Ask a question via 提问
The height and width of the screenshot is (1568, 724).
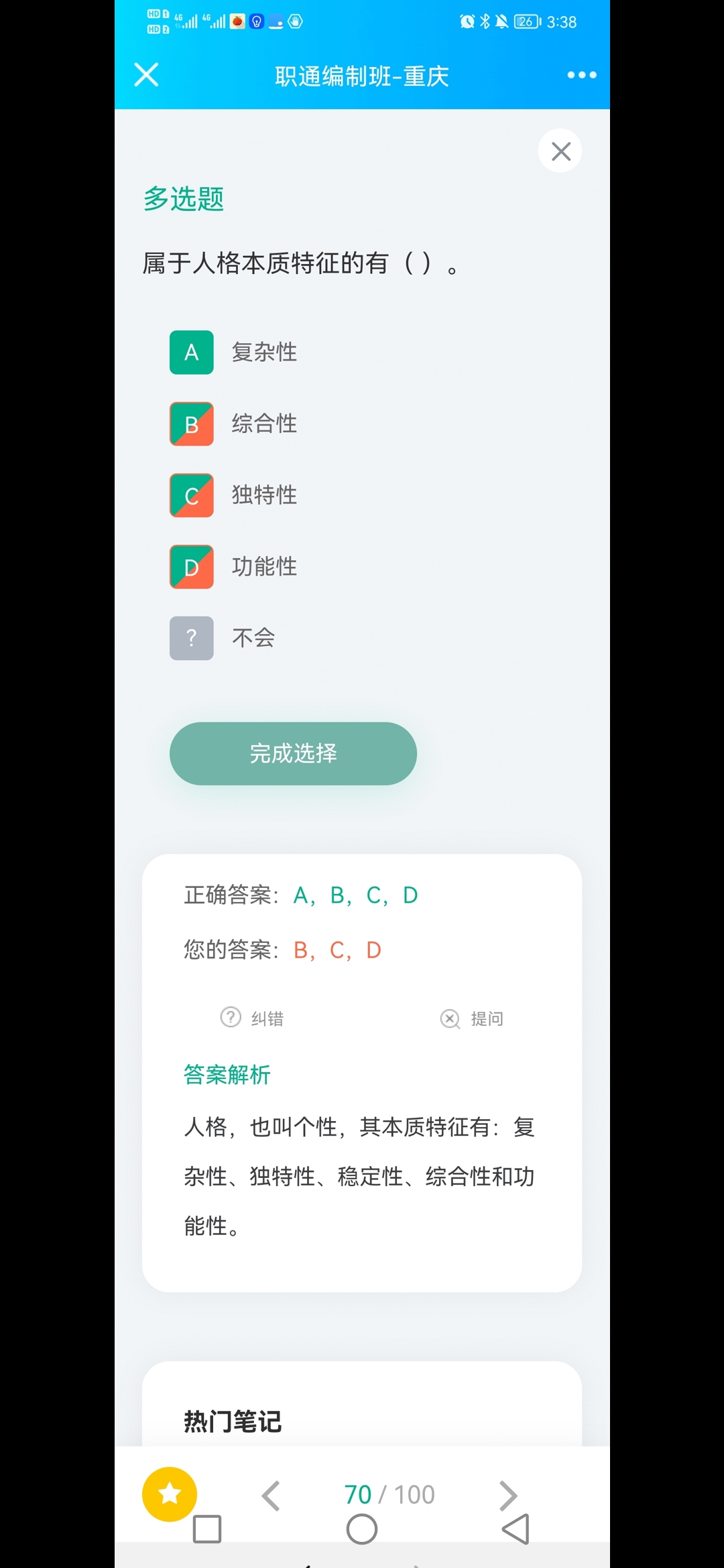tap(472, 1019)
